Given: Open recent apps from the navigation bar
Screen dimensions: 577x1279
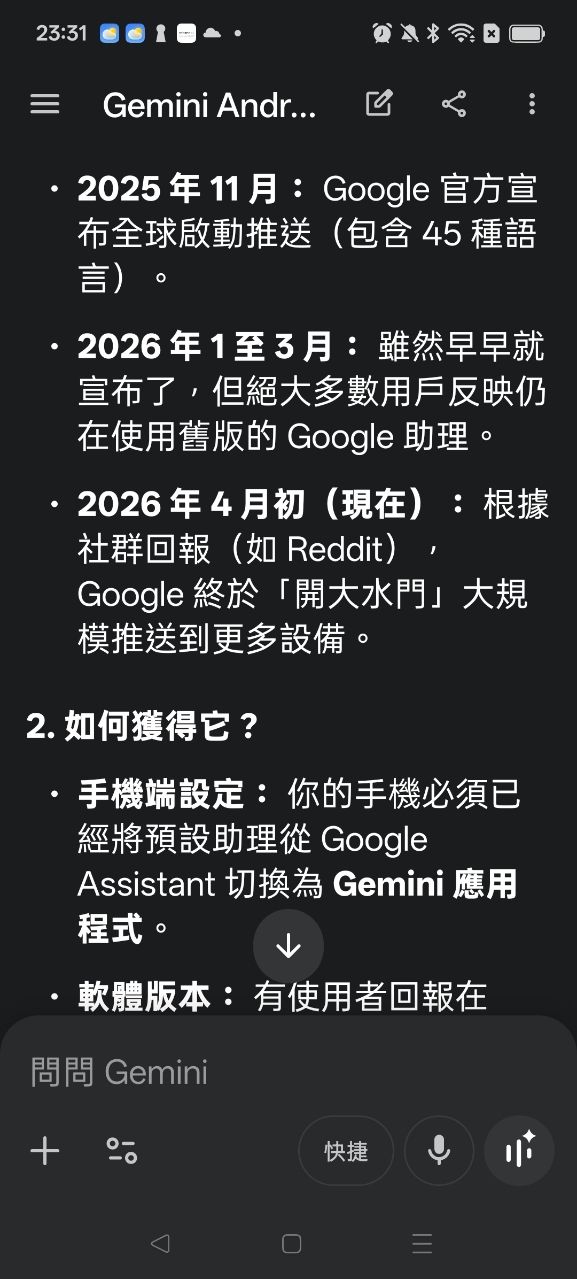Looking at the screenshot, I should coord(422,1243).
